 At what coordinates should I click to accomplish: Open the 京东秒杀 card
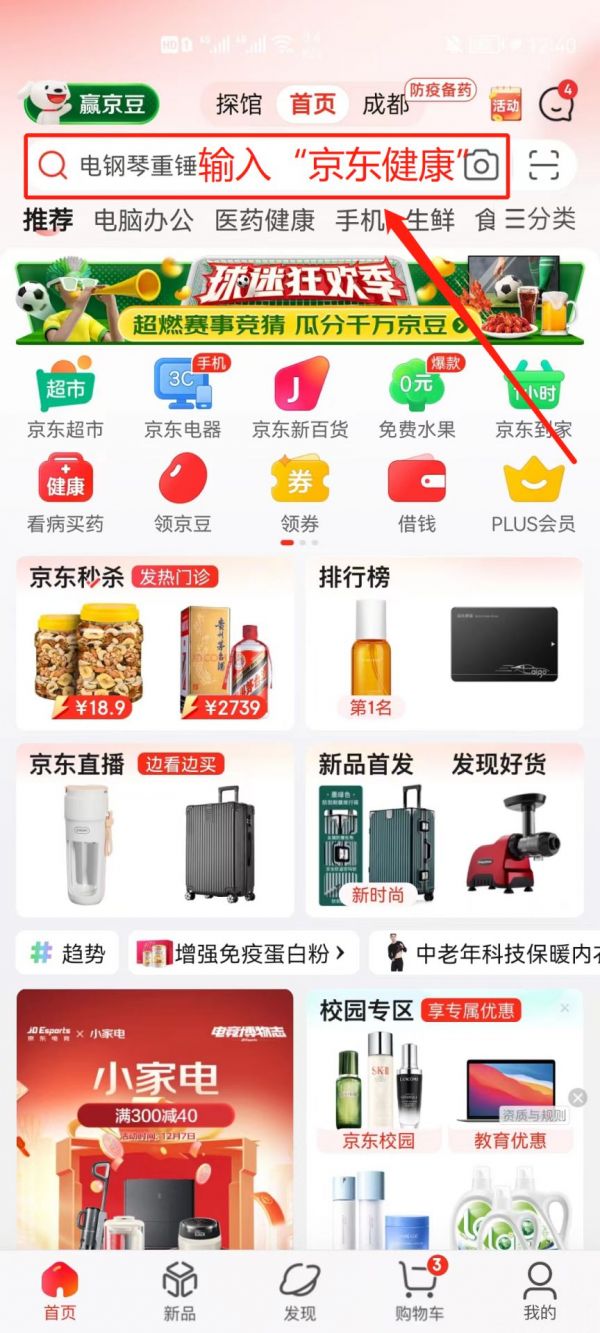pyautogui.click(x=155, y=645)
